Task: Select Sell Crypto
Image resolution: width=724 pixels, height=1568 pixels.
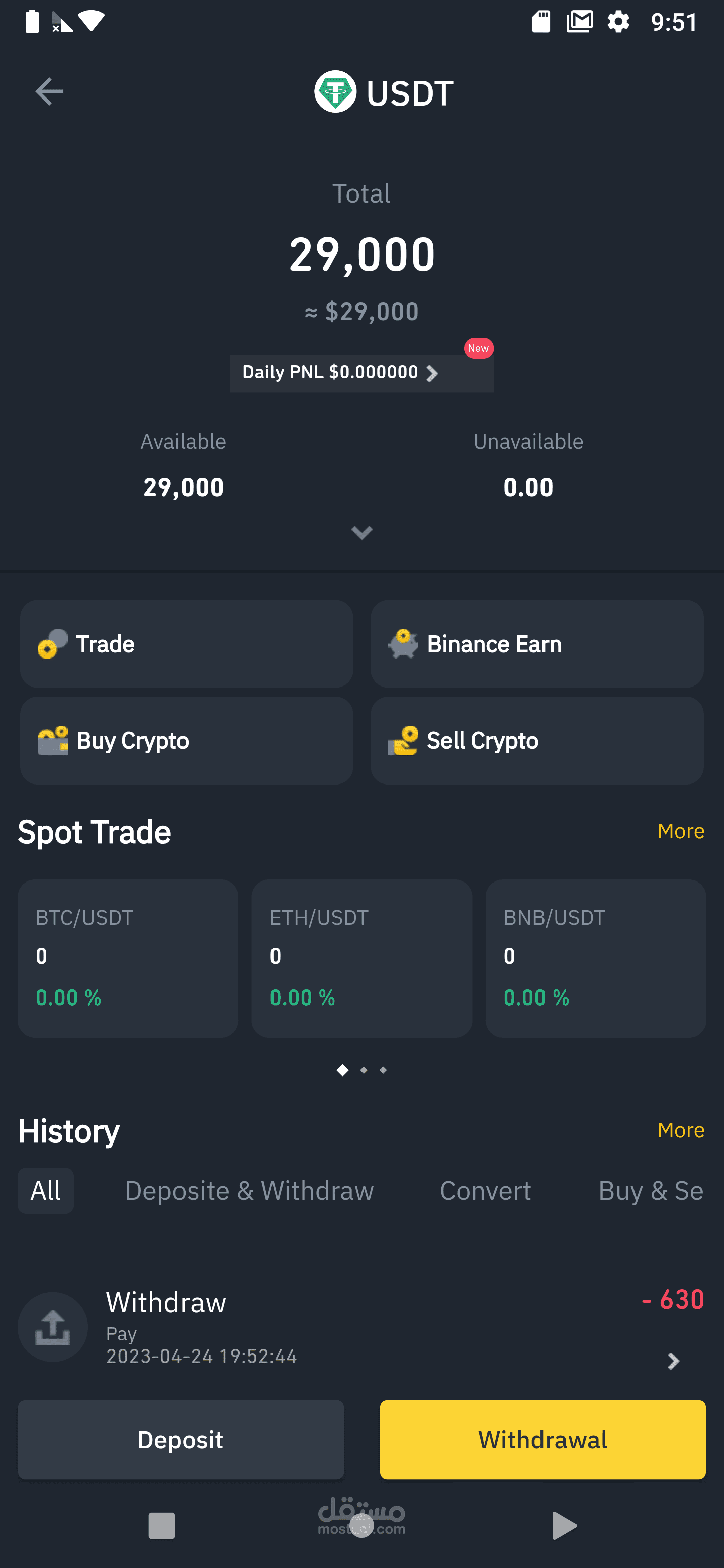Action: coord(536,741)
